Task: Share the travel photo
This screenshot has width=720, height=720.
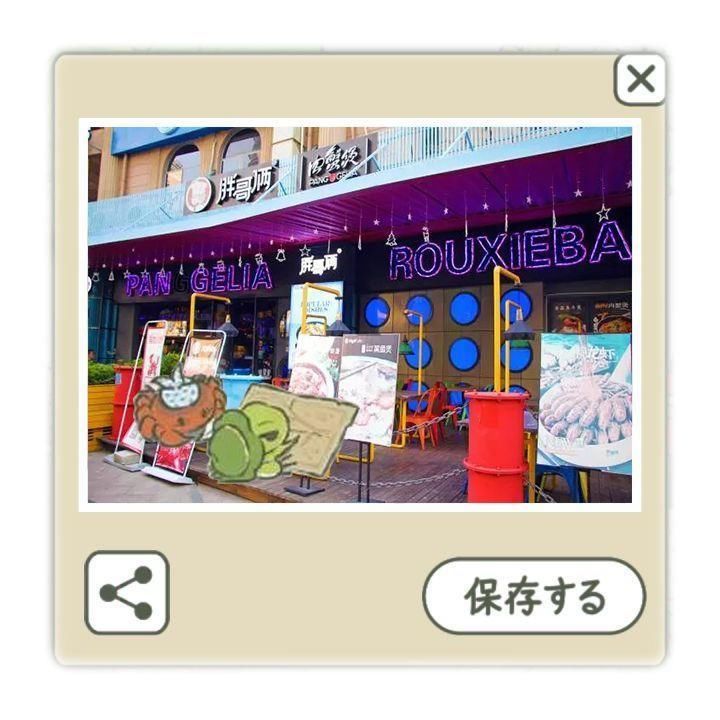Action: (x=127, y=593)
